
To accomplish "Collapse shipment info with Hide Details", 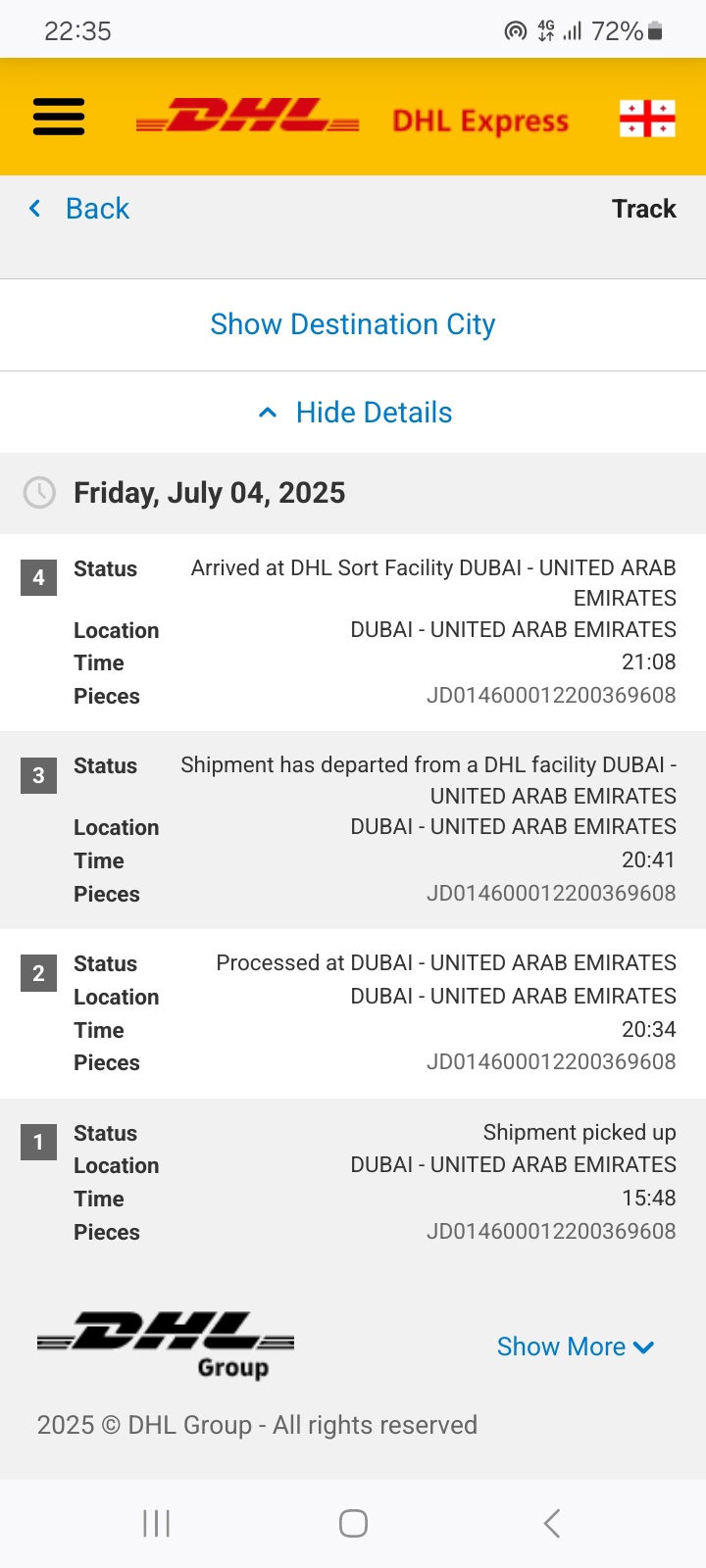I will coord(355,413).
